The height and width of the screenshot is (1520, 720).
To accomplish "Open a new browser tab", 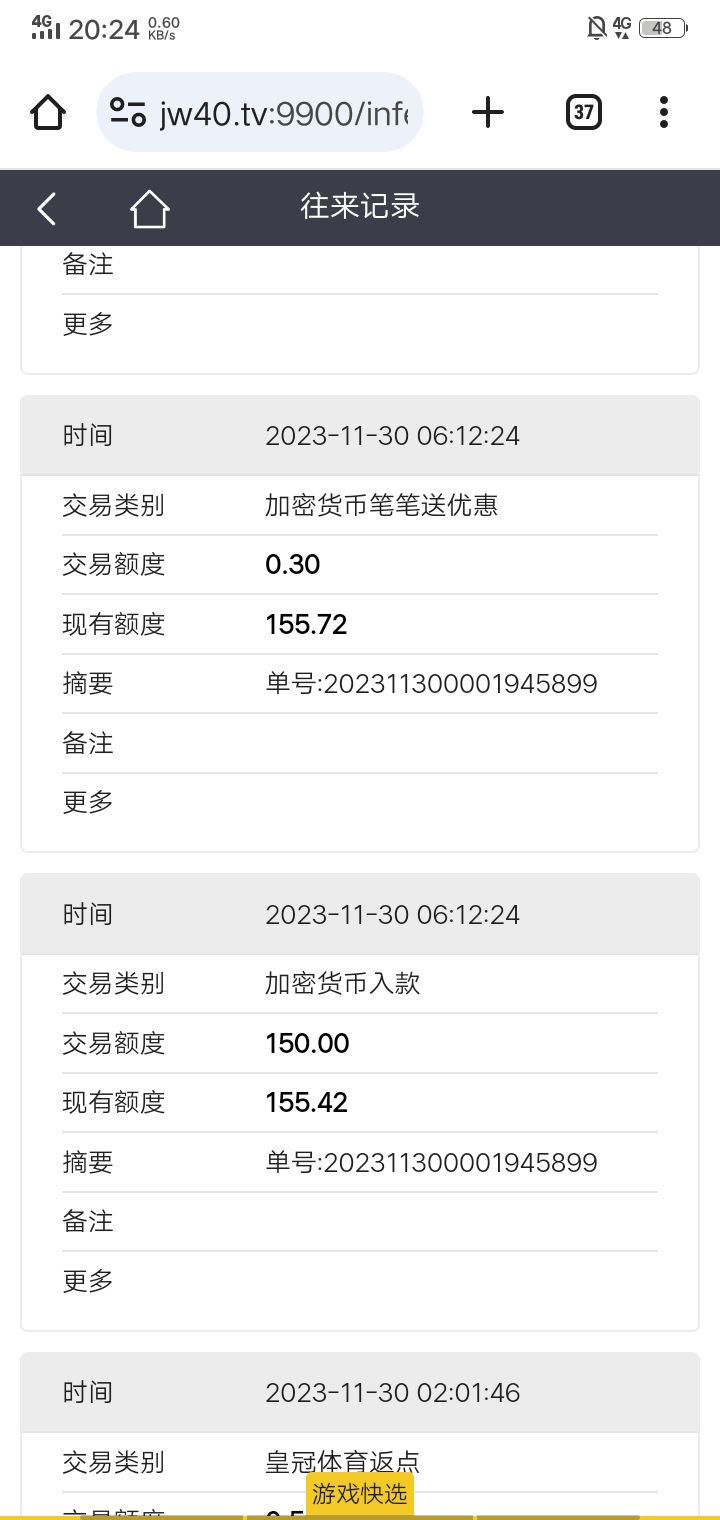I will pos(487,112).
